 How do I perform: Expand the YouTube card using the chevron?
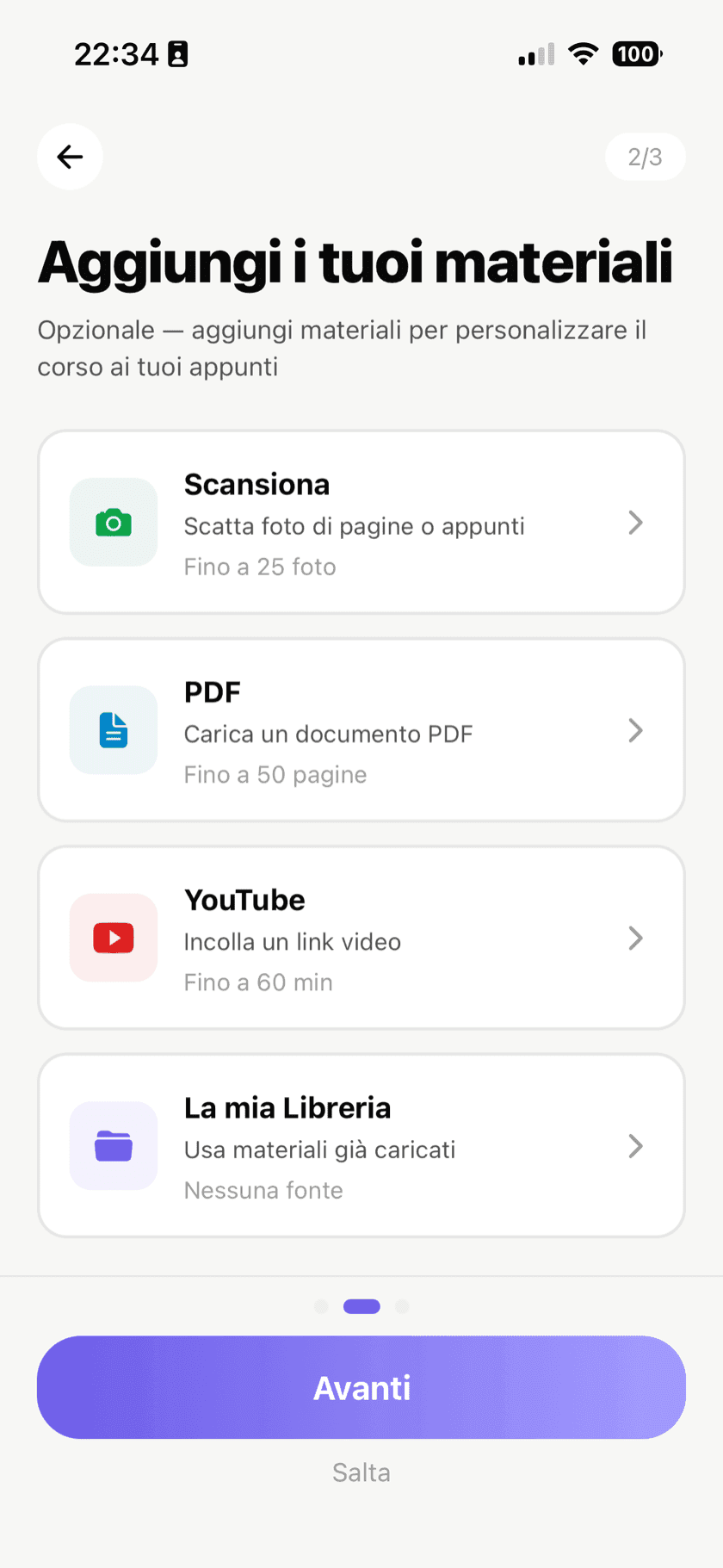(x=635, y=938)
